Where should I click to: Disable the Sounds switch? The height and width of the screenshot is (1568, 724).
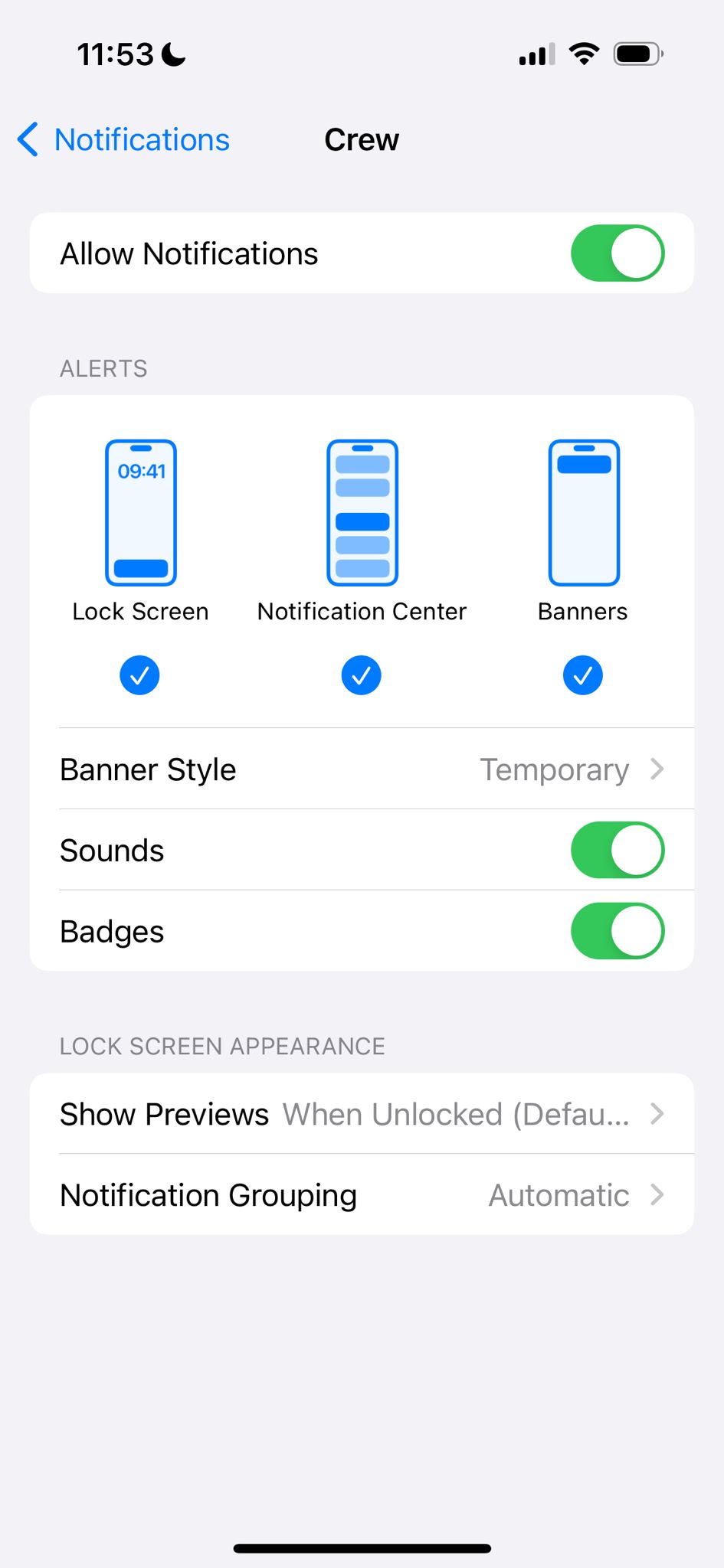pos(617,851)
